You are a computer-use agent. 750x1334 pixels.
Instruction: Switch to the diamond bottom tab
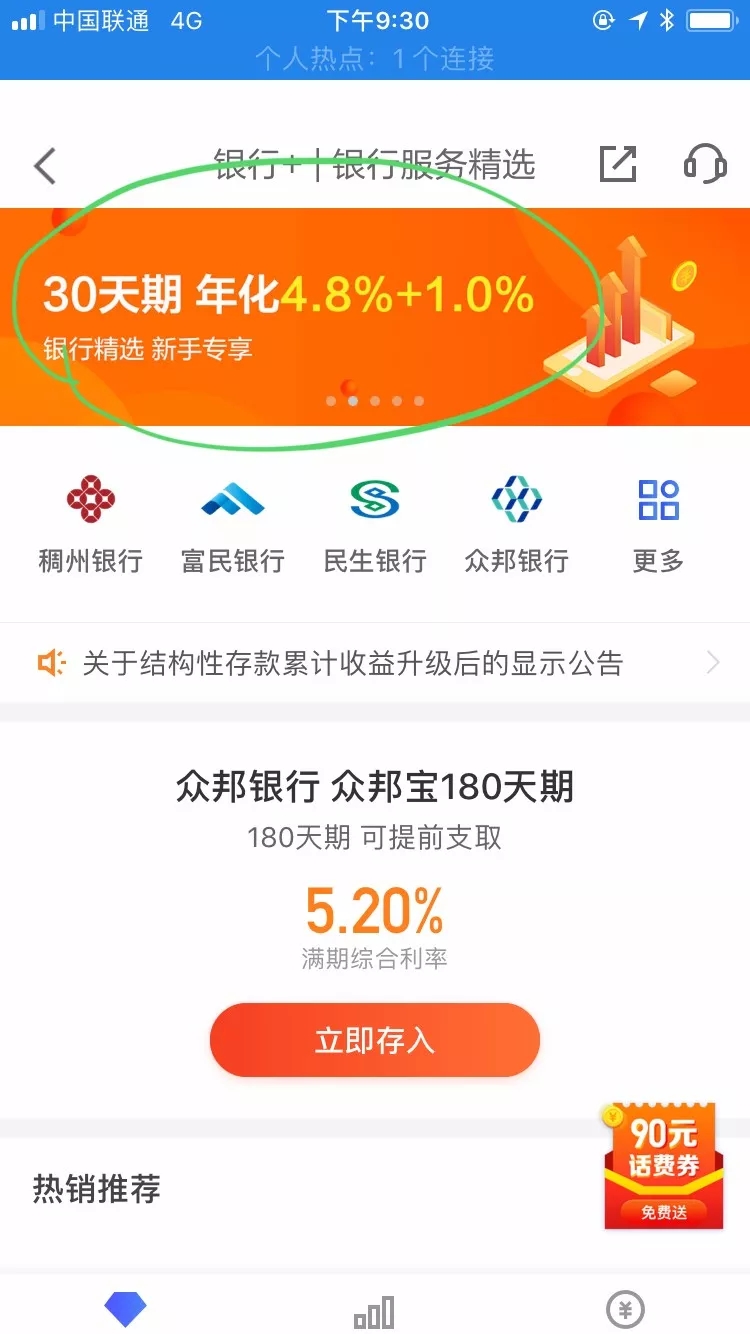point(125,1309)
